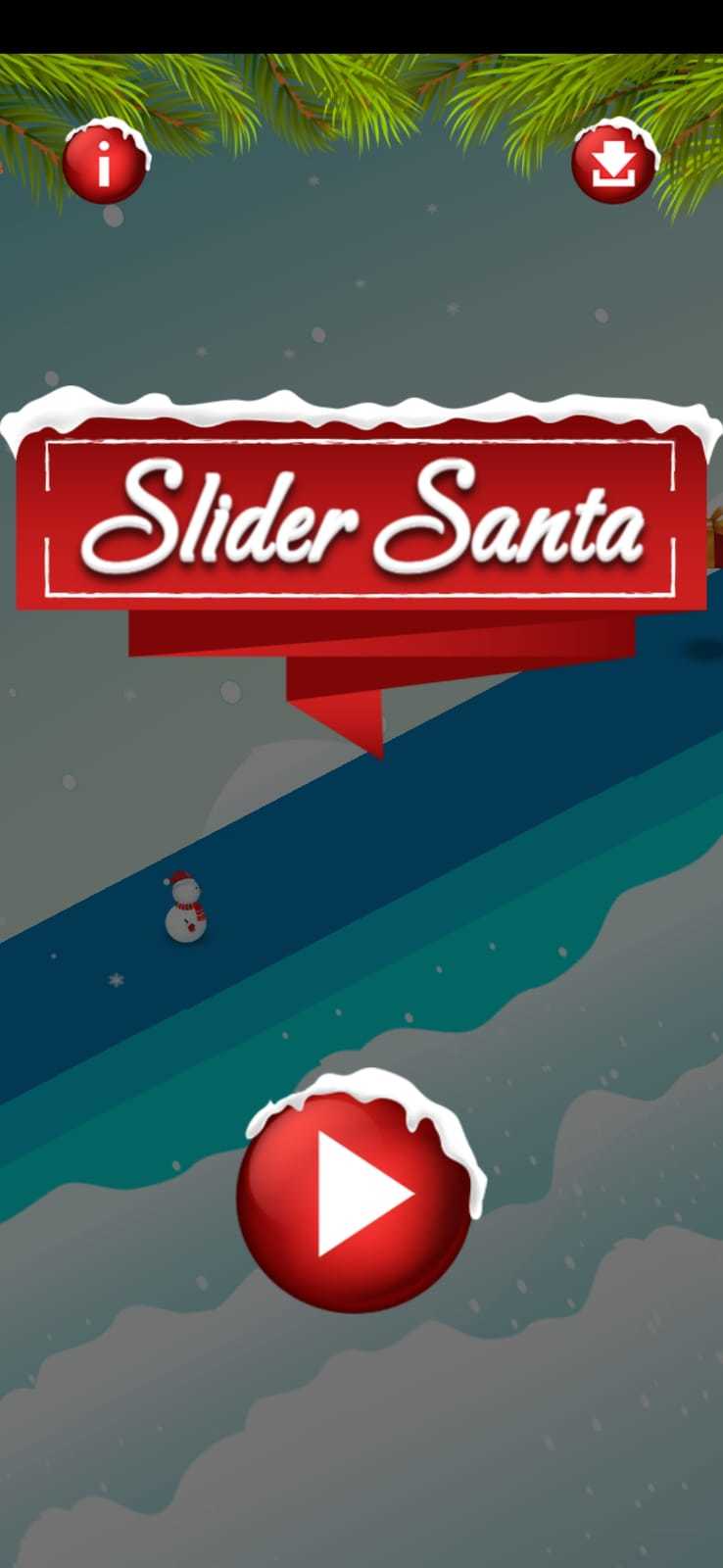This screenshot has width=723, height=1568.
Task: Tap the red download icon
Action: pos(613,163)
